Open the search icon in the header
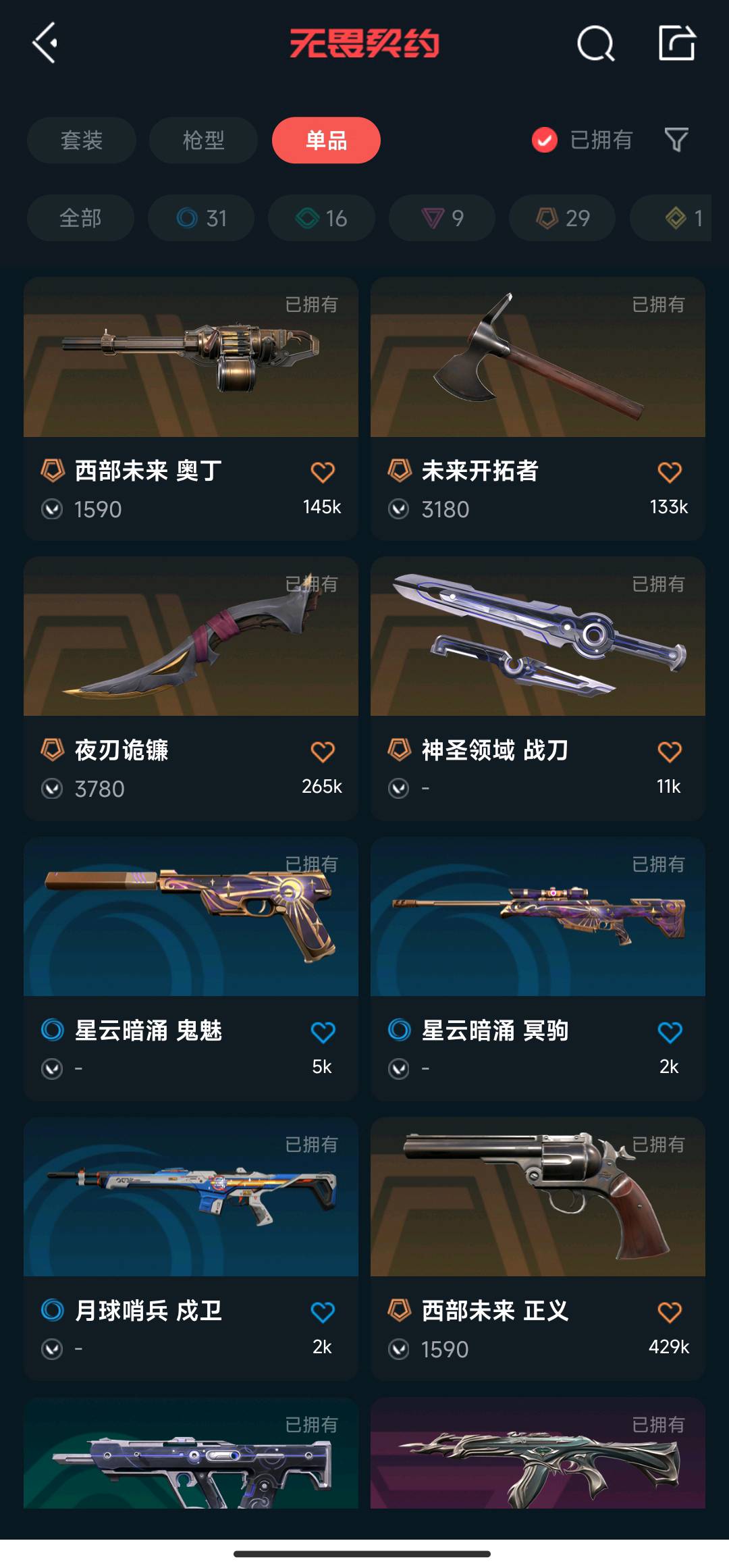Viewport: 729px width, 1568px height. [x=595, y=44]
